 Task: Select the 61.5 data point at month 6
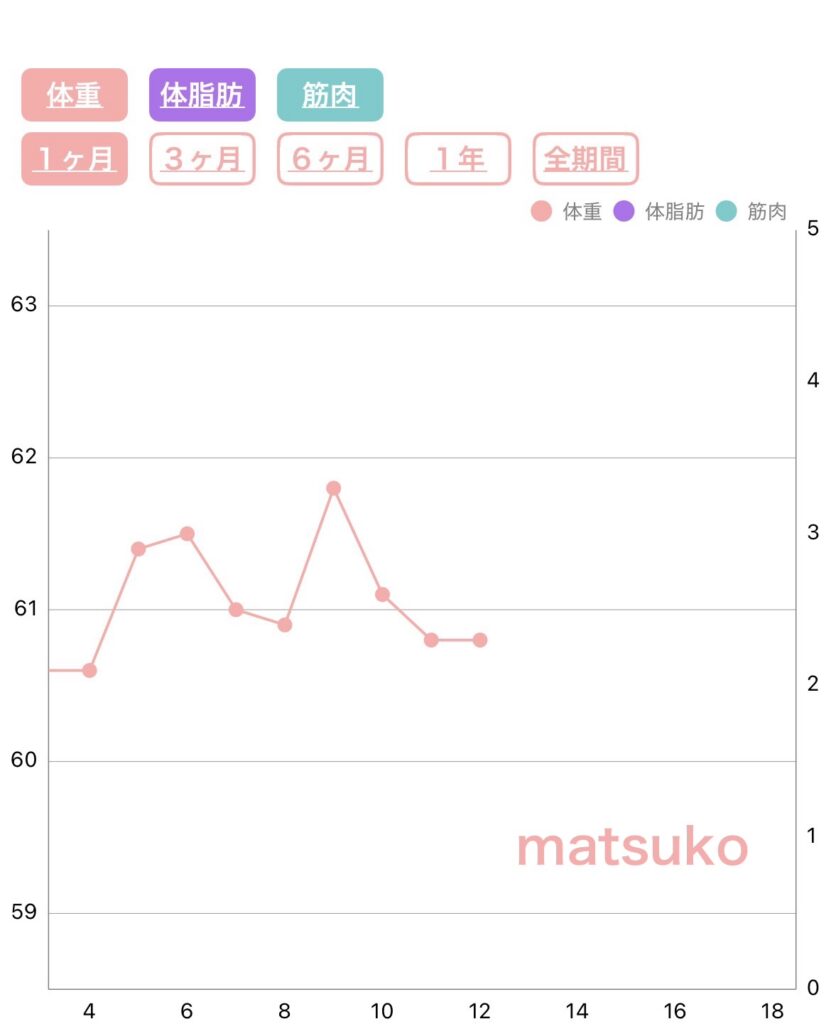pos(186,533)
